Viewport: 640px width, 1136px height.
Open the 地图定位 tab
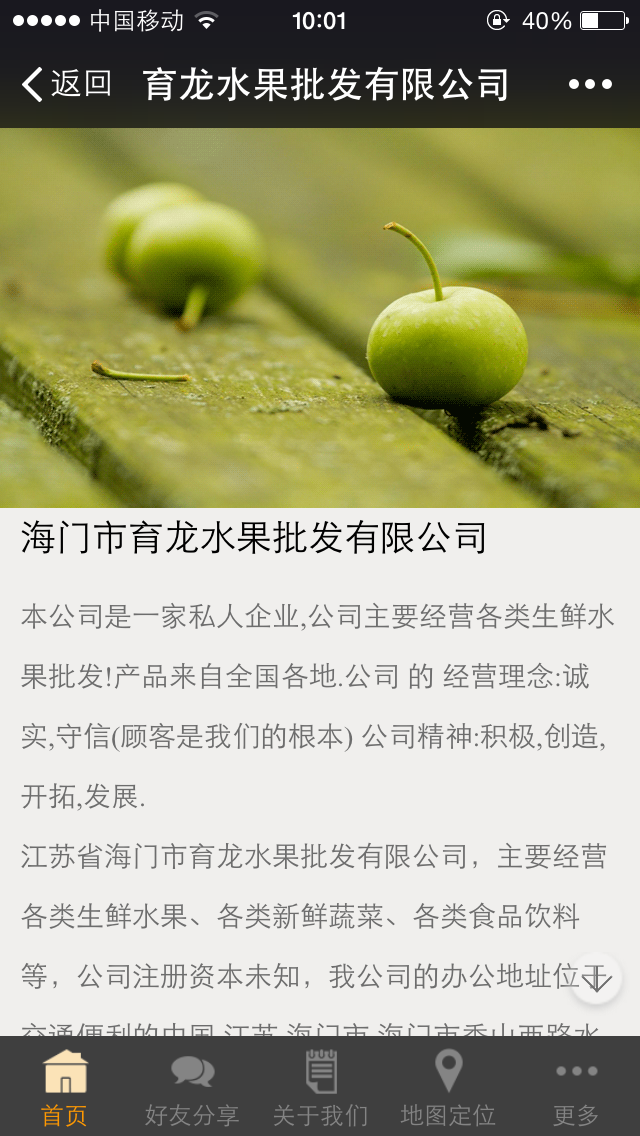[x=448, y=1087]
